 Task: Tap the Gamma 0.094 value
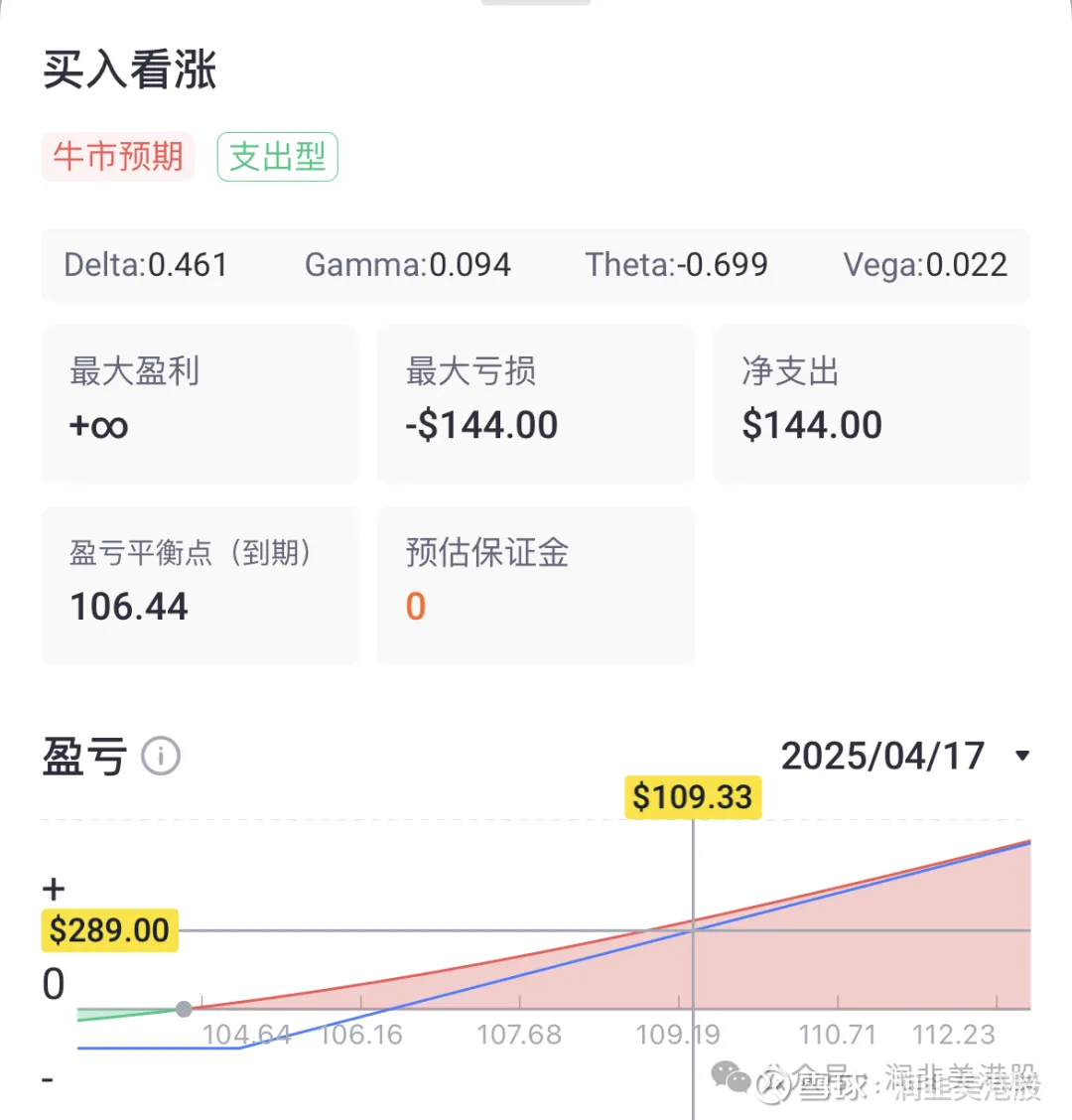pyautogui.click(x=407, y=265)
